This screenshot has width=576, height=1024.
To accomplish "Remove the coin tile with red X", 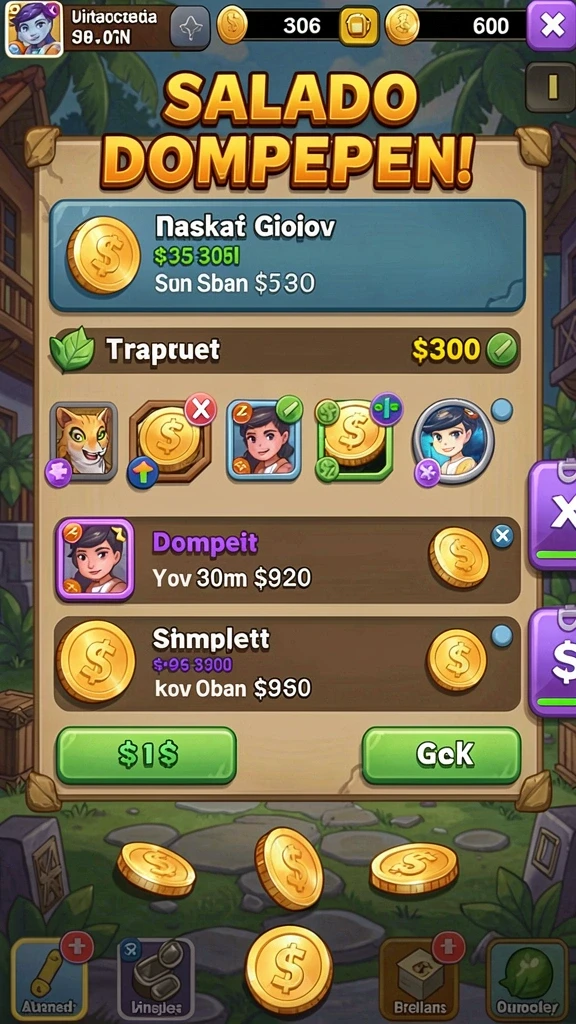I will tap(200, 410).
